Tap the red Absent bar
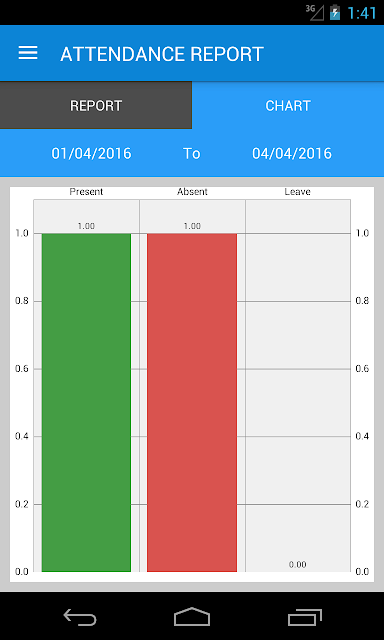384x640 pixels. tap(192, 402)
